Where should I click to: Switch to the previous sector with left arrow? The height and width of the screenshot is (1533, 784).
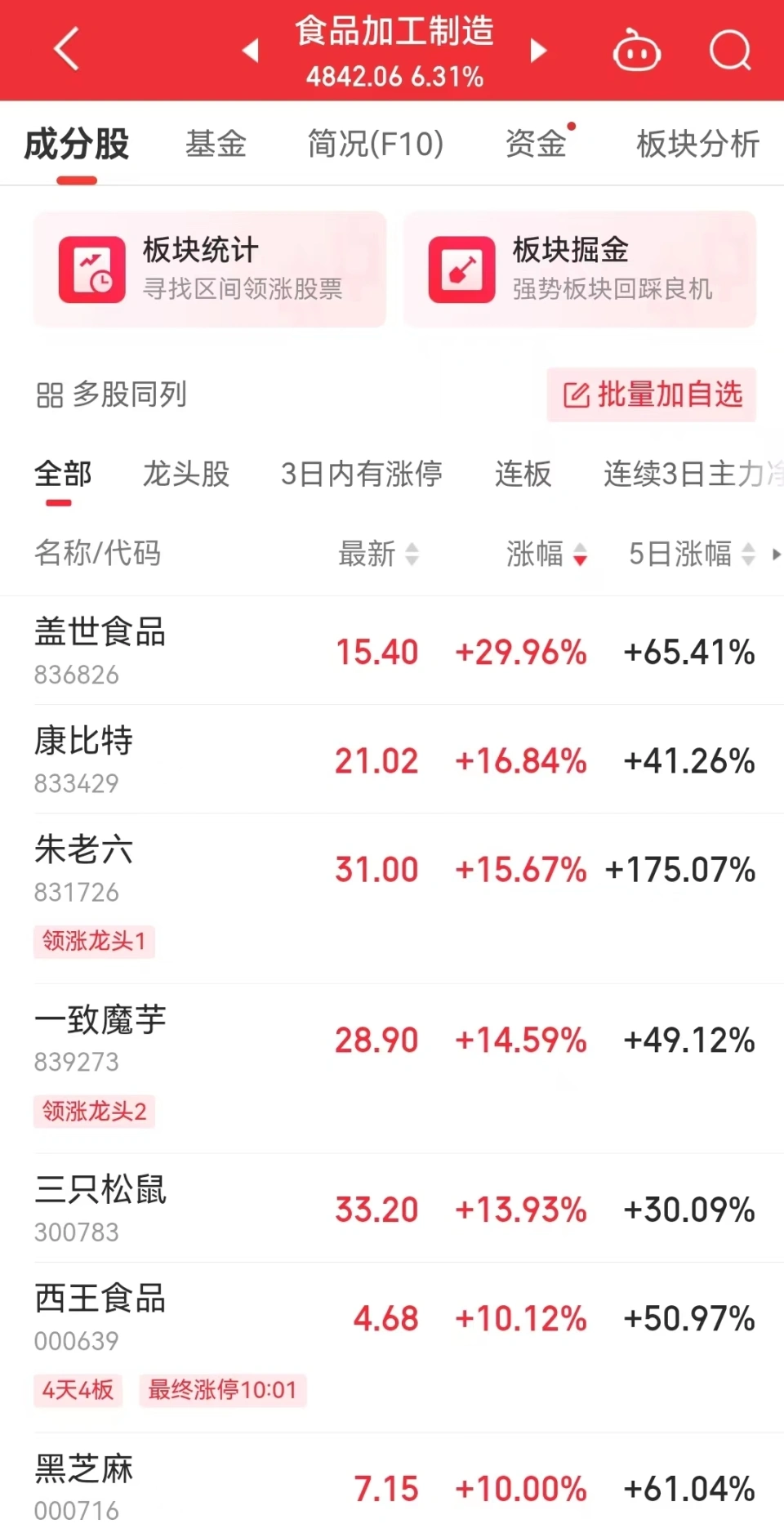coord(251,51)
